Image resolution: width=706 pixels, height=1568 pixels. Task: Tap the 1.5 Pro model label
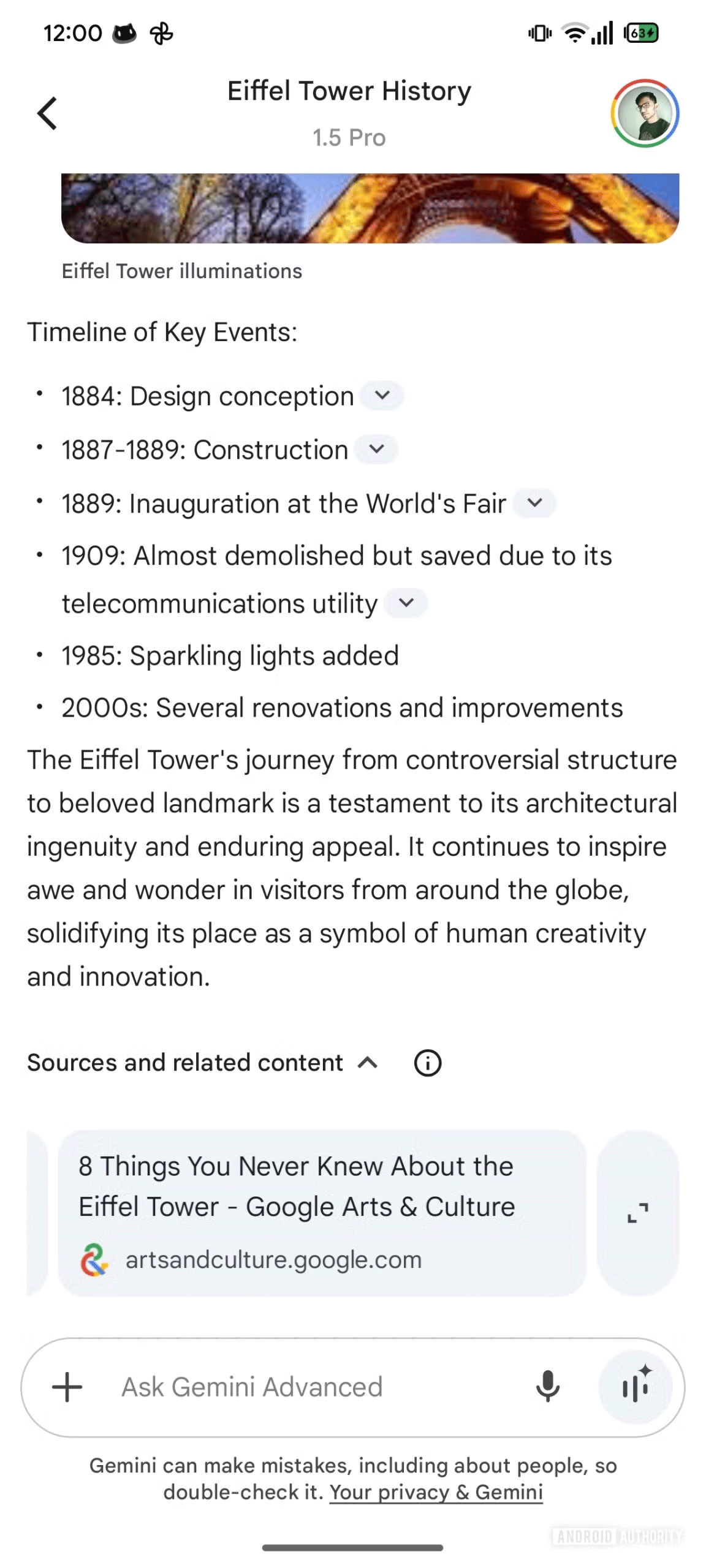[x=348, y=137]
